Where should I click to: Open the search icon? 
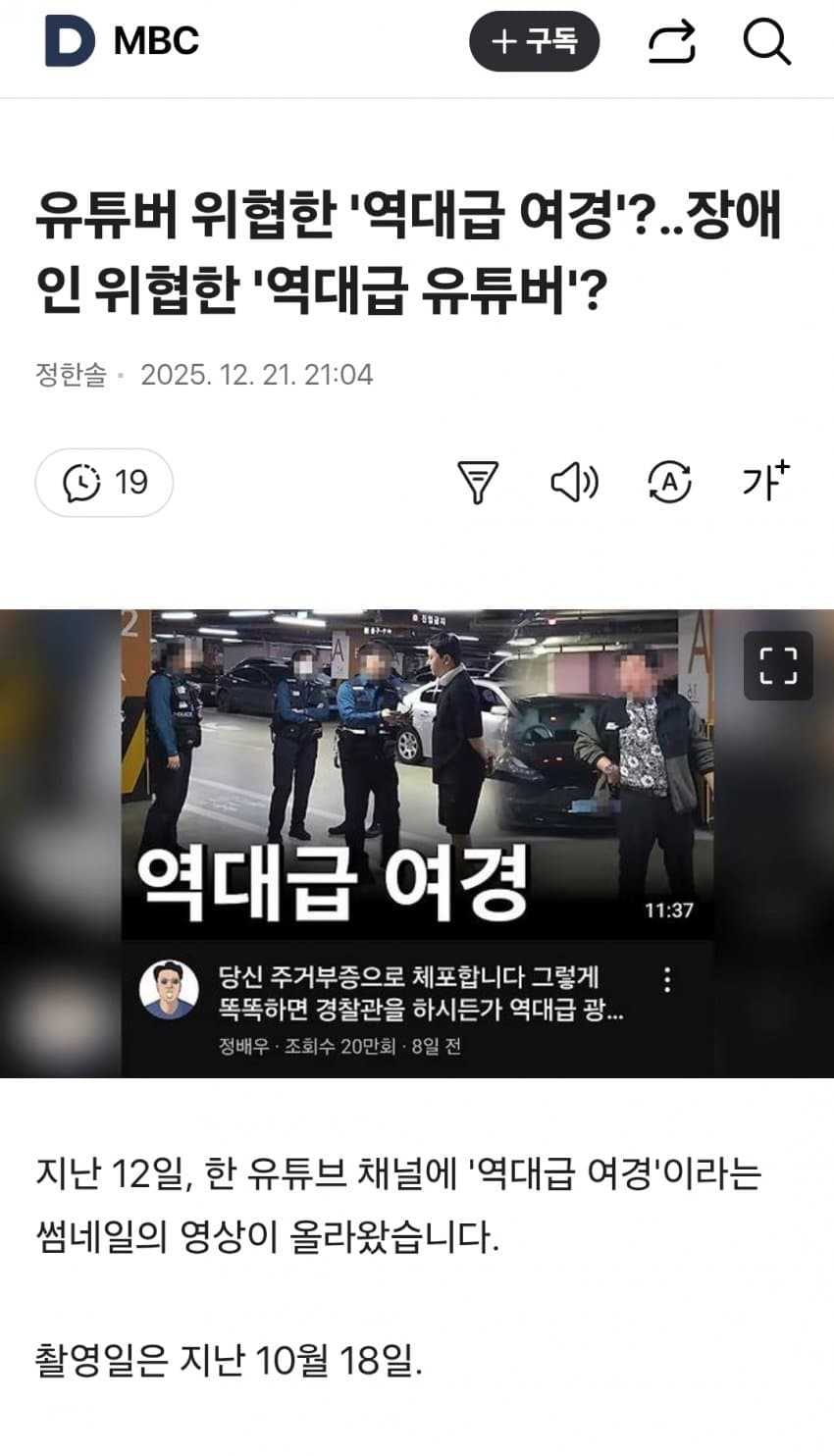(766, 43)
